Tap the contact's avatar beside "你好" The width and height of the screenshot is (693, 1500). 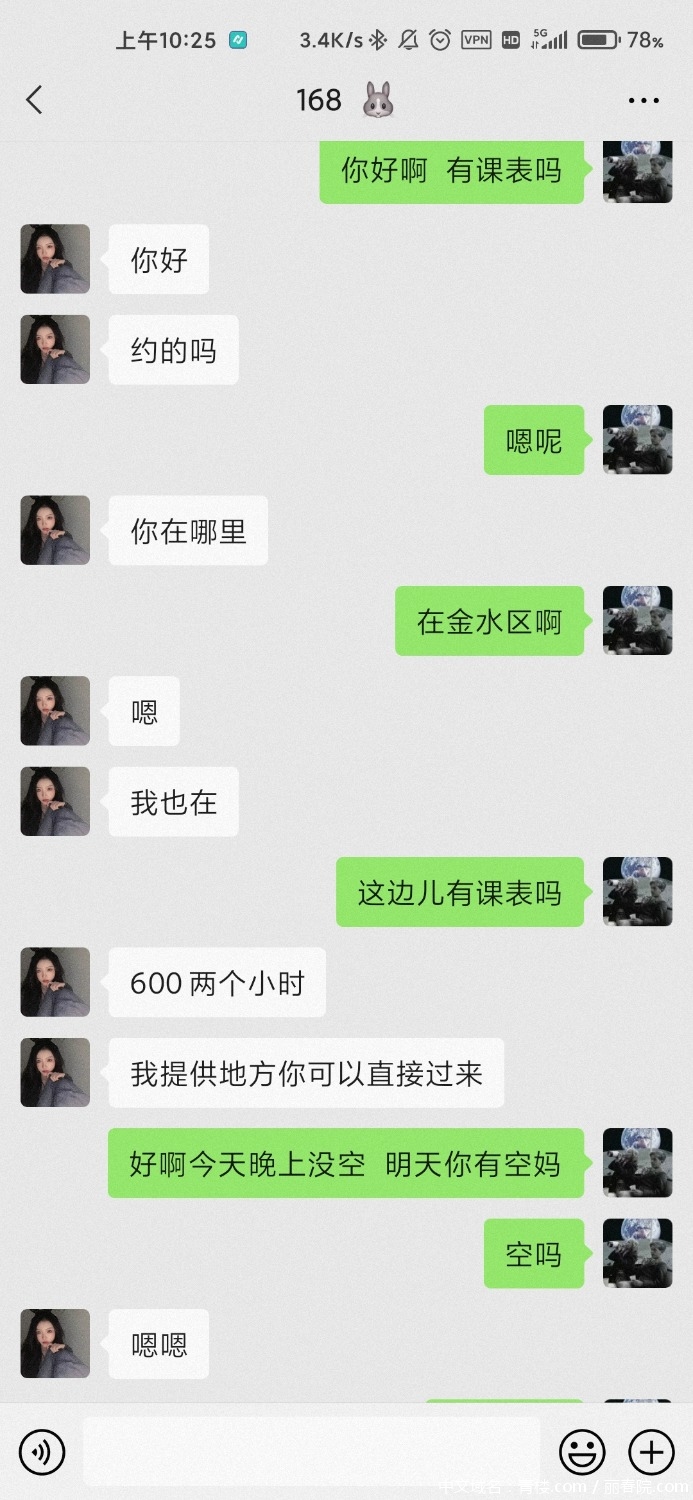pyautogui.click(x=55, y=259)
